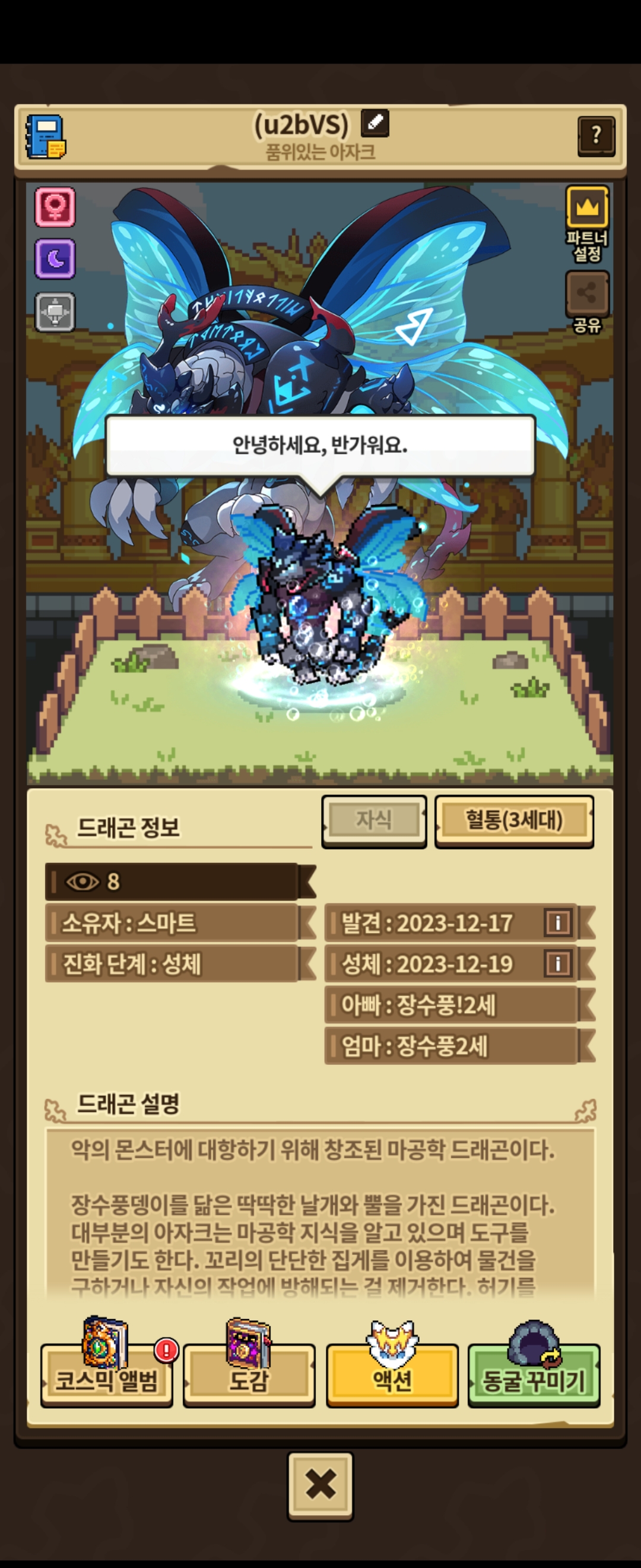This screenshot has width=641, height=1568.
Task: Edit the dragon's name with pencil icon
Action: point(375,123)
